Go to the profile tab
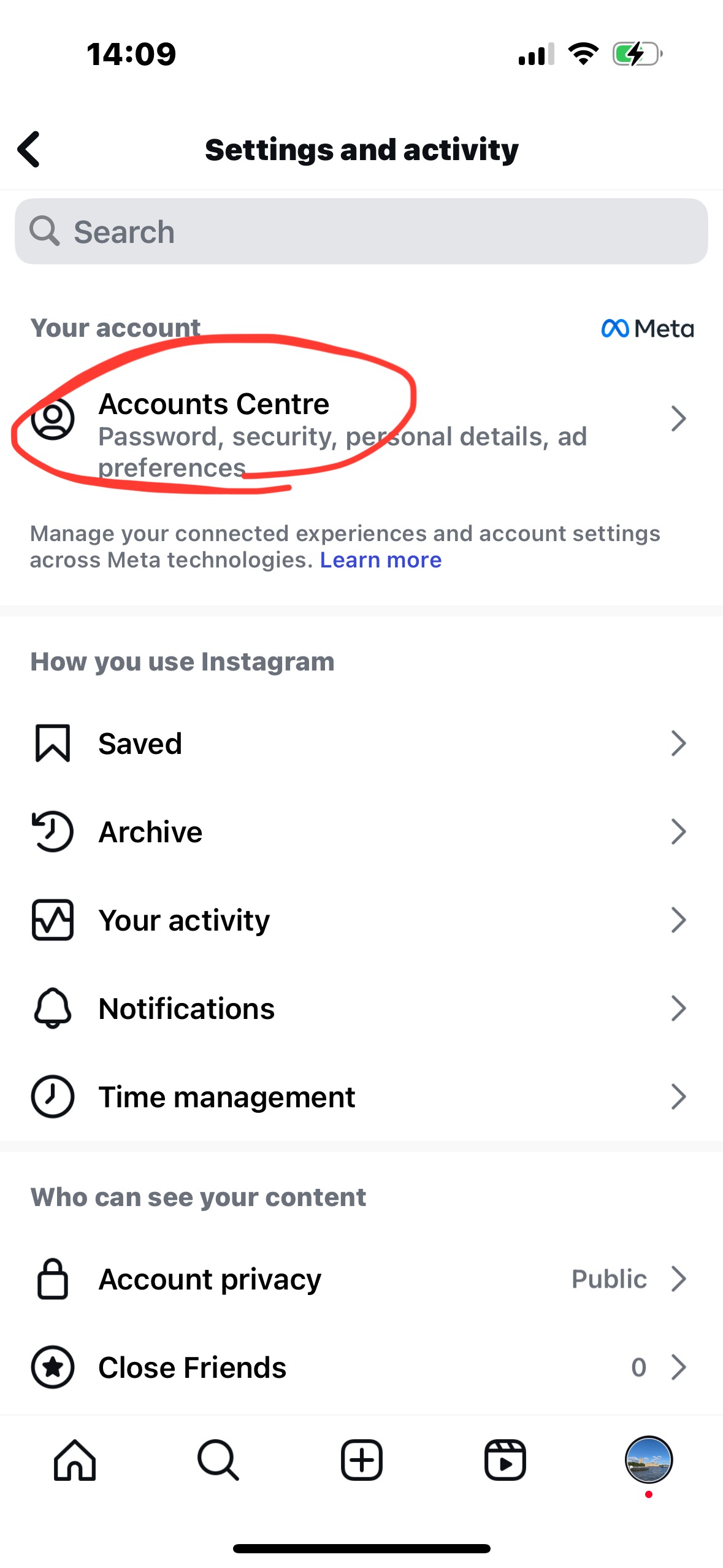723x1568 pixels. click(649, 1460)
